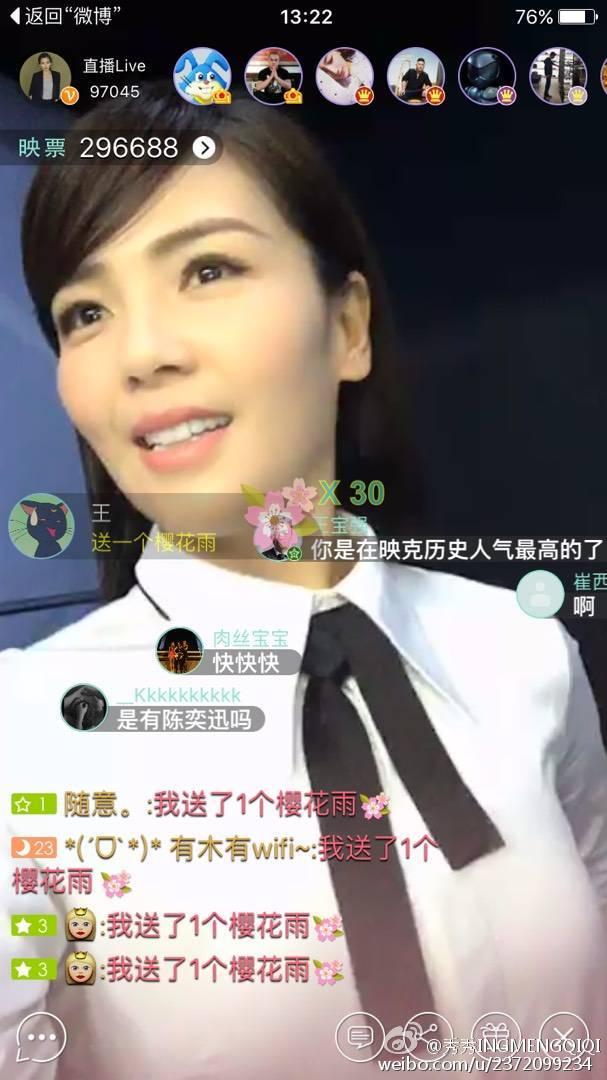
Task: View the blue rabbit viewer avatar
Action: point(202,76)
